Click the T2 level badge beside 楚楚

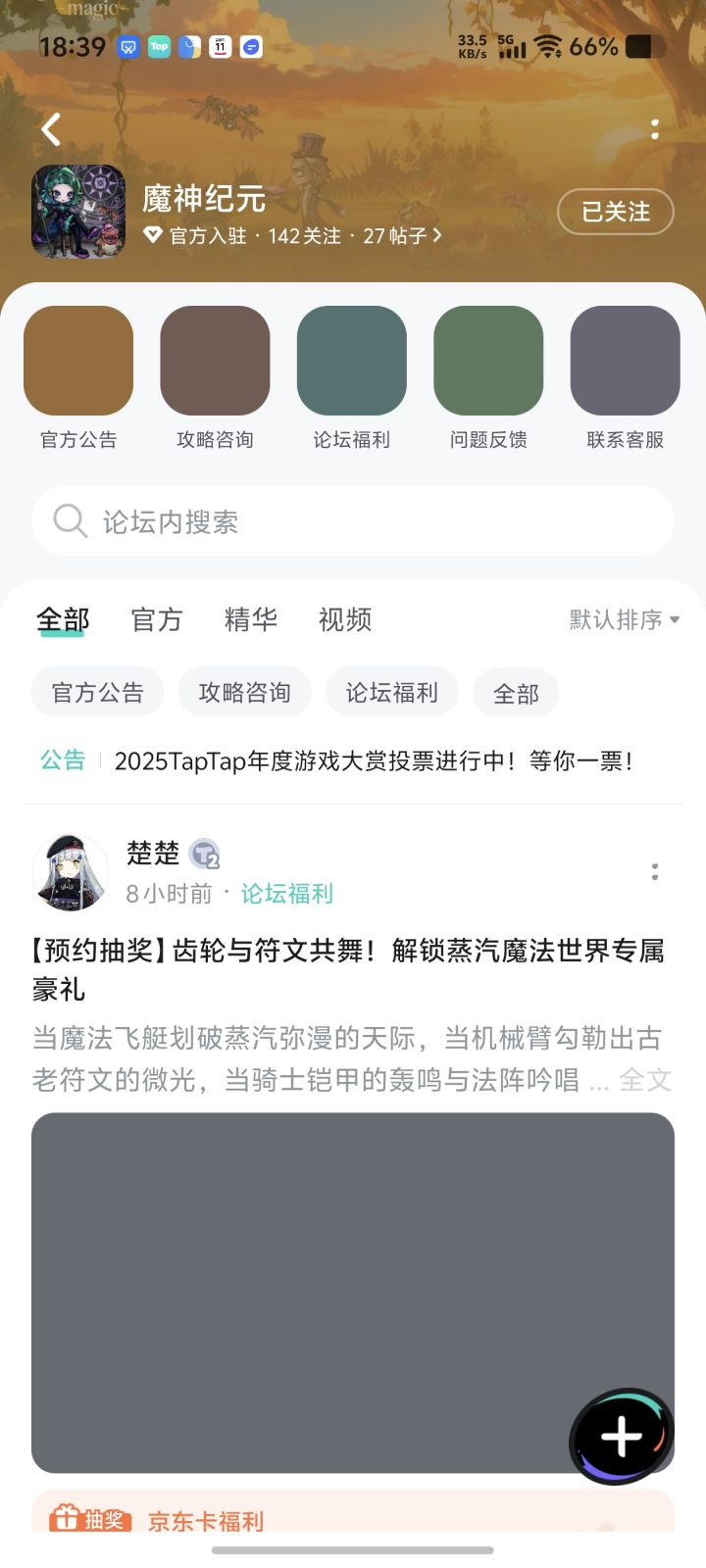tap(206, 853)
